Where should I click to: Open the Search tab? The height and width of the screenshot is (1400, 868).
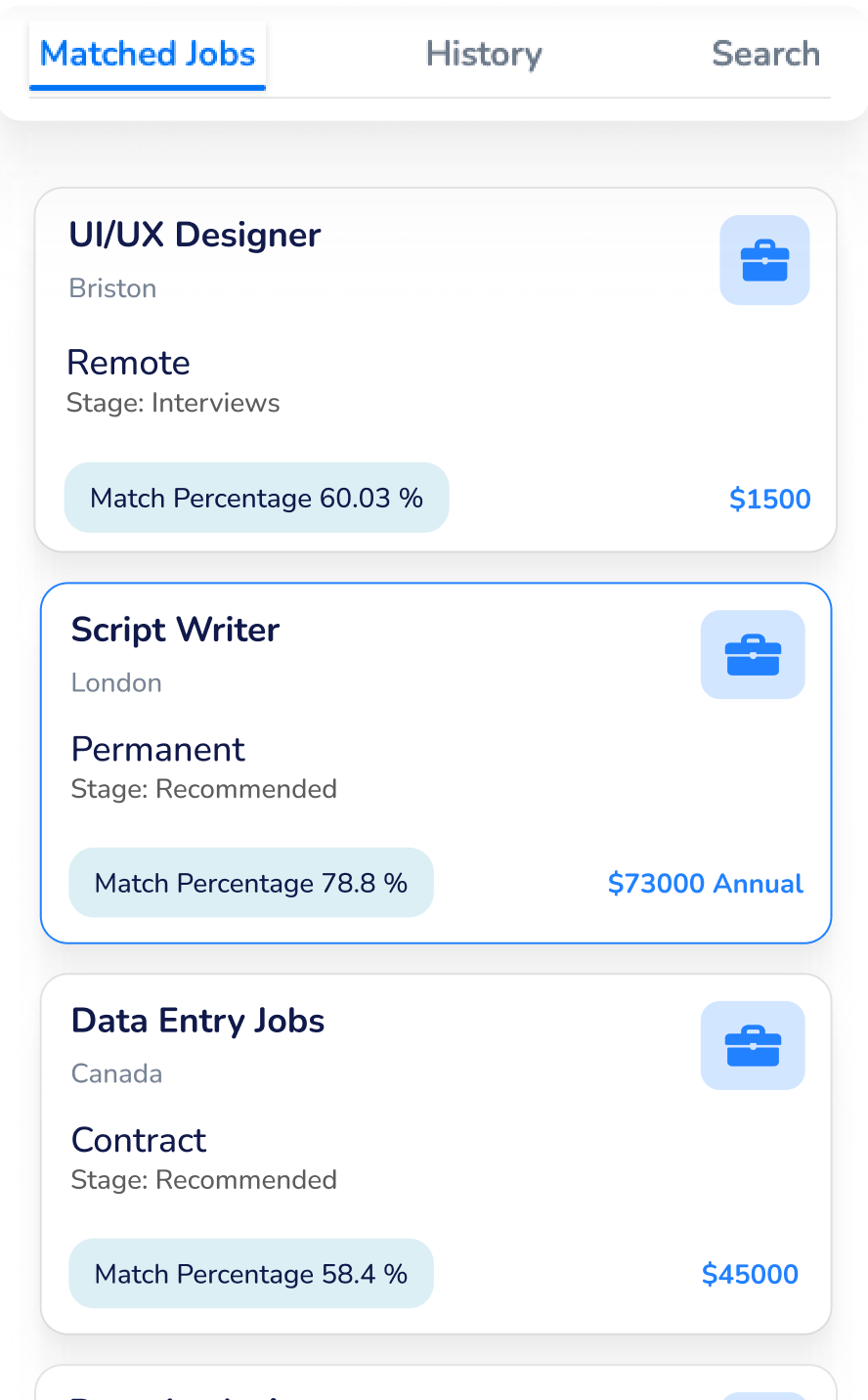(x=765, y=54)
